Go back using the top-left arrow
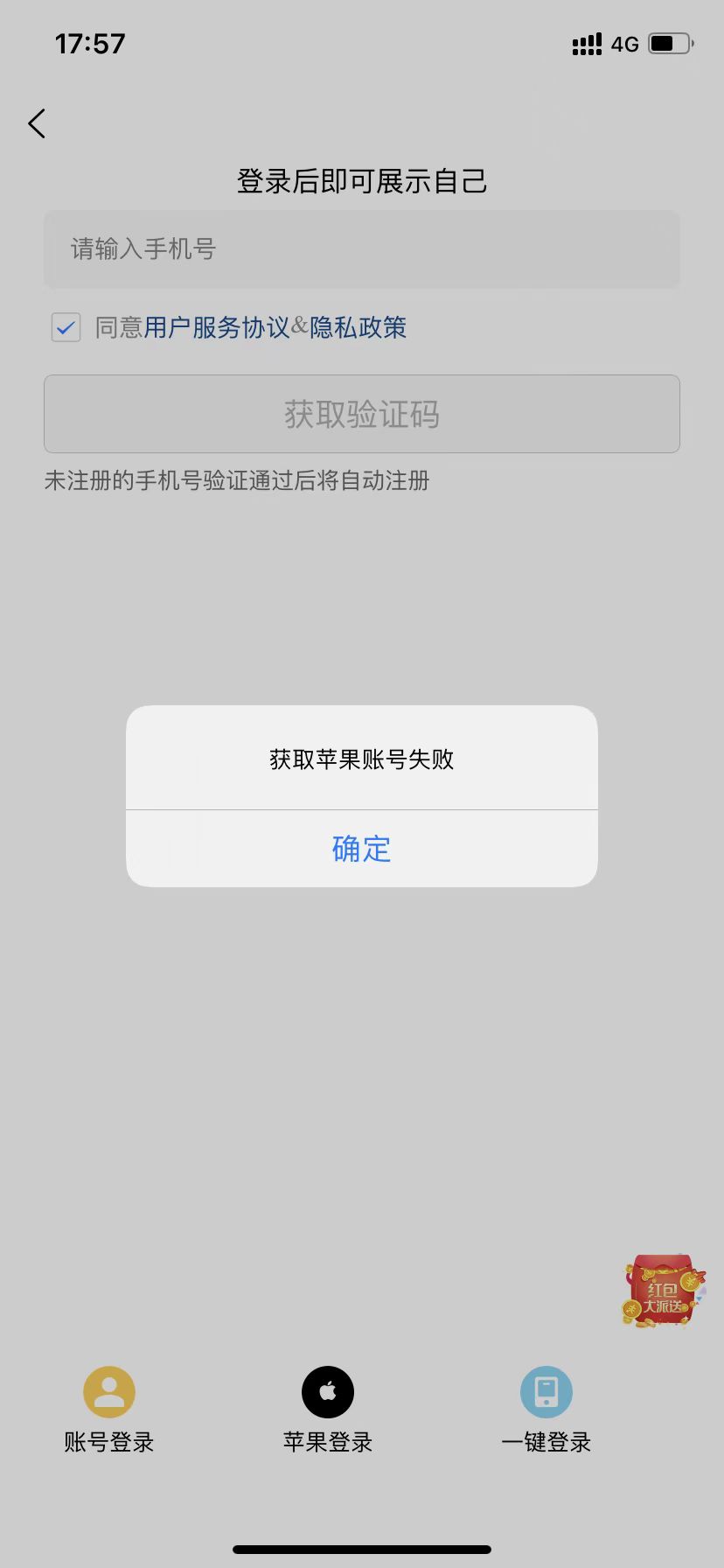This screenshot has width=724, height=1568. (x=37, y=123)
